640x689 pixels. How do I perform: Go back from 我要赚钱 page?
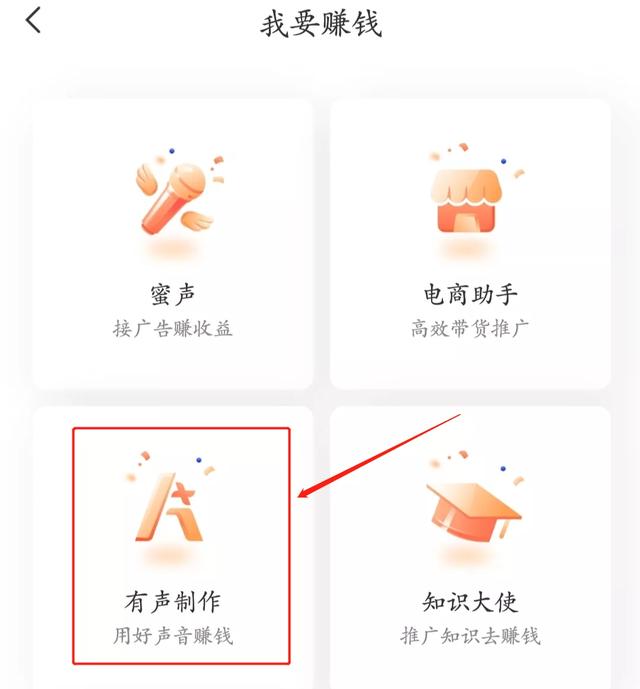pyautogui.click(x=34, y=20)
